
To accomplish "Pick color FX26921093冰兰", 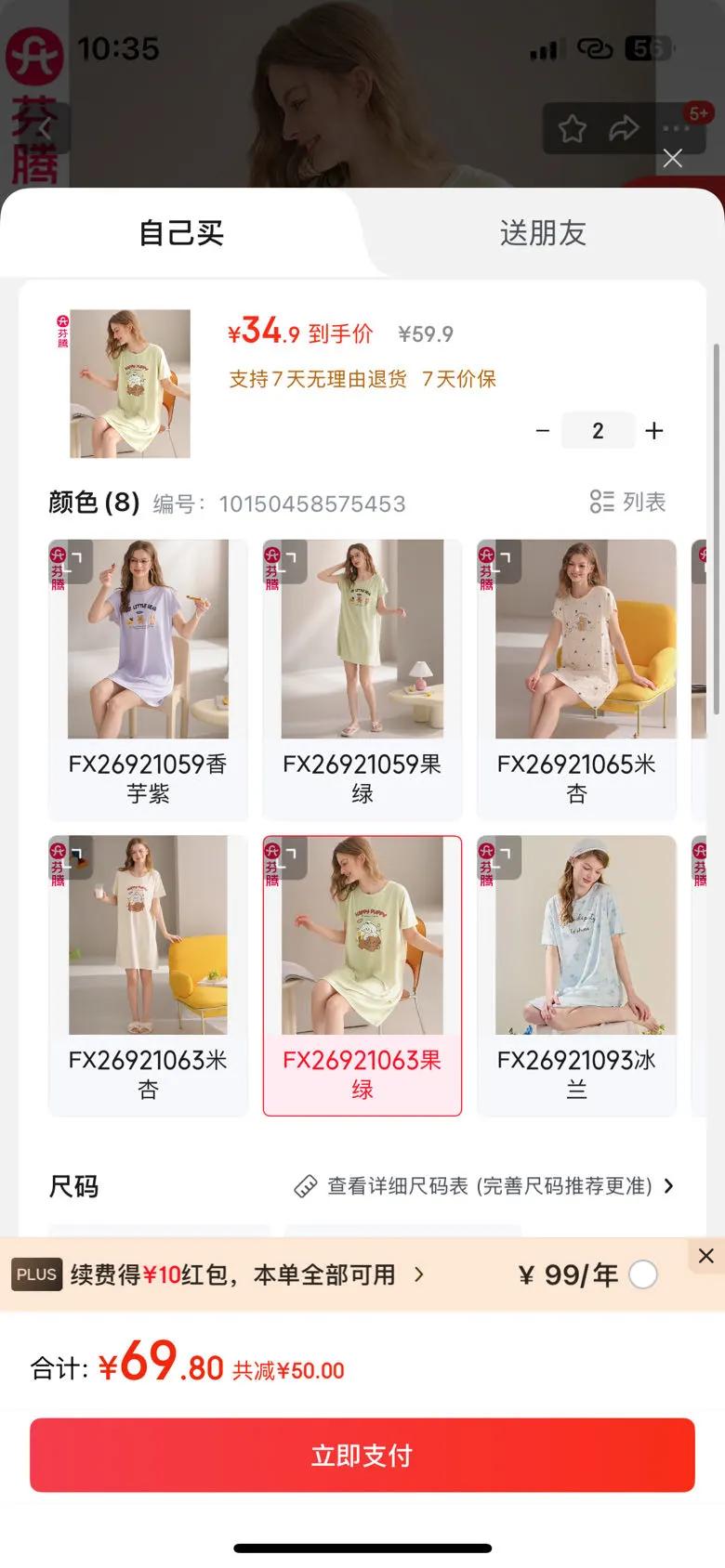I will coord(576,973).
